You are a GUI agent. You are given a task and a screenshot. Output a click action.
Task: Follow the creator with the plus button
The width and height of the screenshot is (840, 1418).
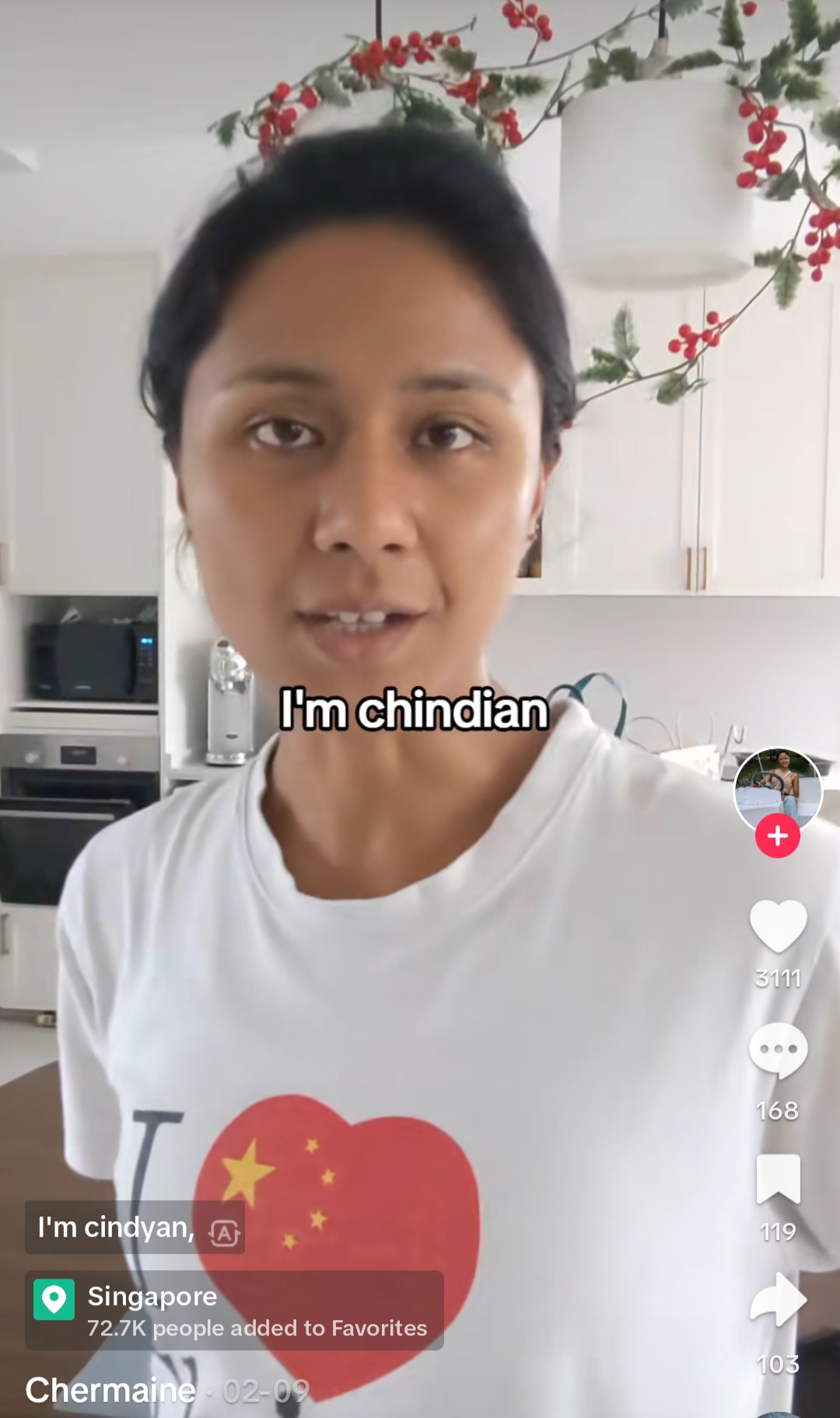point(778,835)
